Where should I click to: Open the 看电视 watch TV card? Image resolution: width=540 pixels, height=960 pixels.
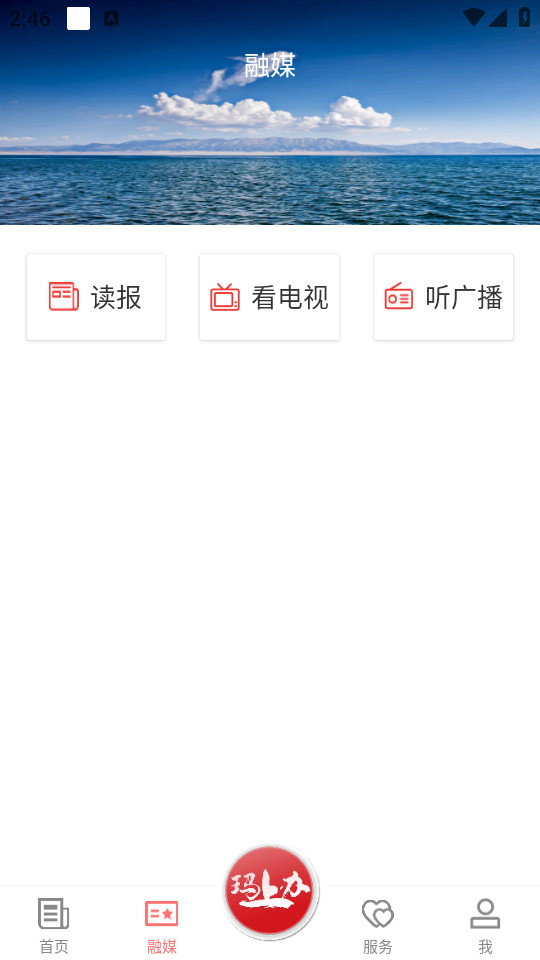coord(269,297)
